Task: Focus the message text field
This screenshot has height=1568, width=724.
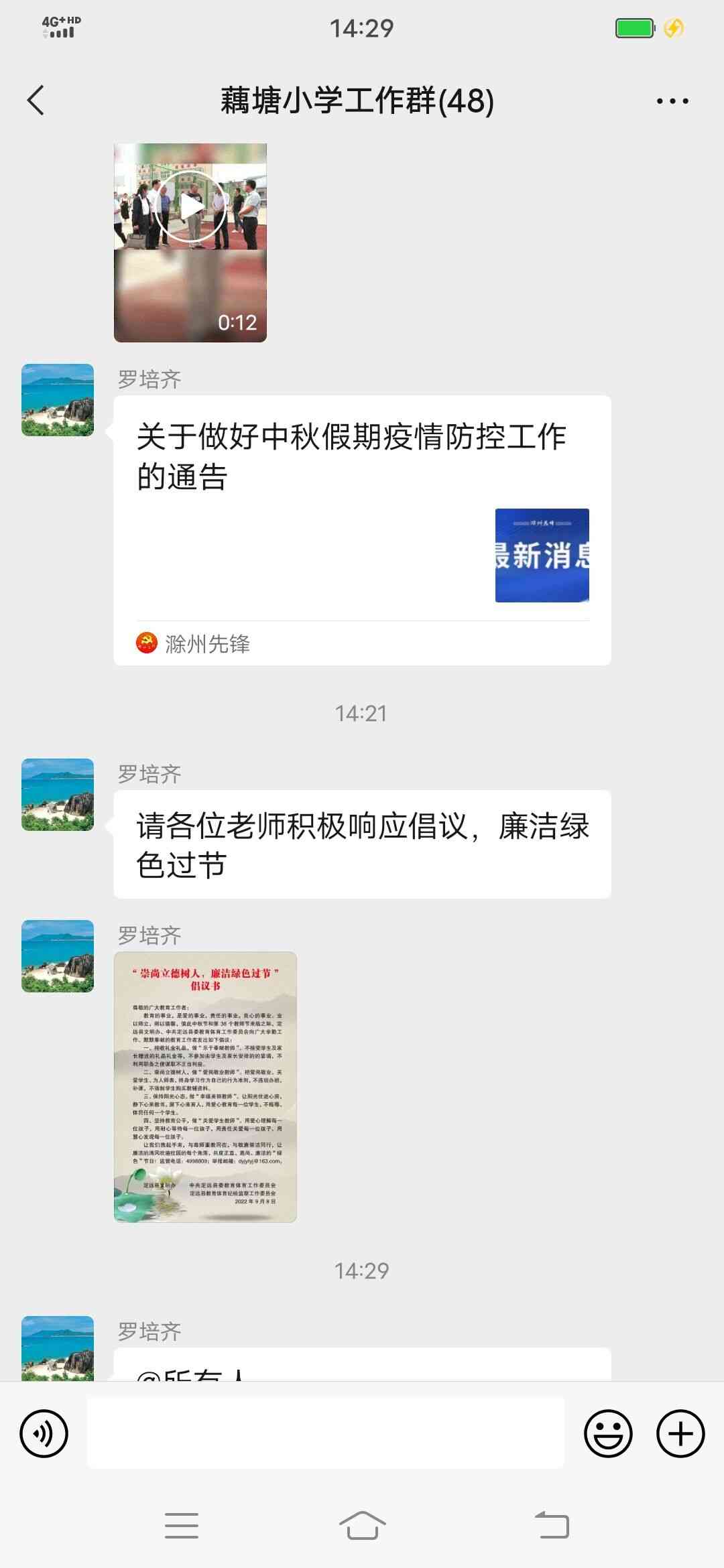Action: click(326, 1433)
